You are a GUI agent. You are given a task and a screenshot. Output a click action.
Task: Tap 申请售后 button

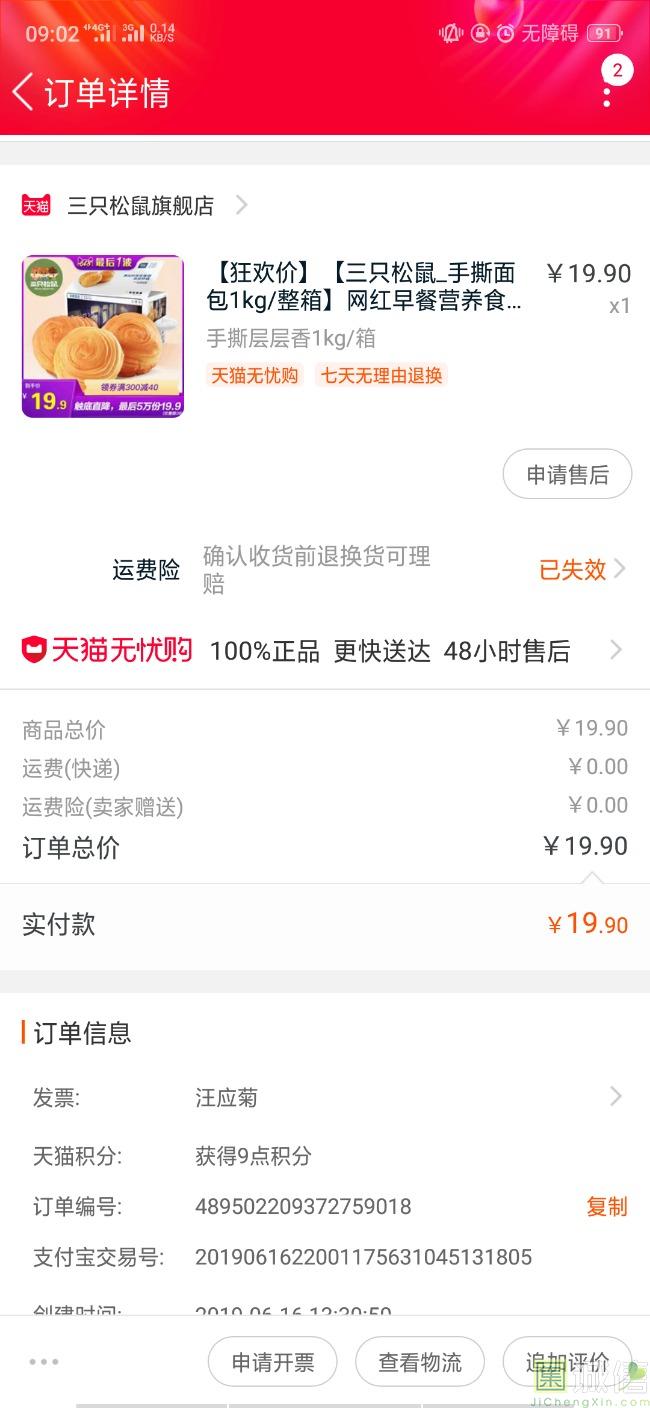[567, 475]
